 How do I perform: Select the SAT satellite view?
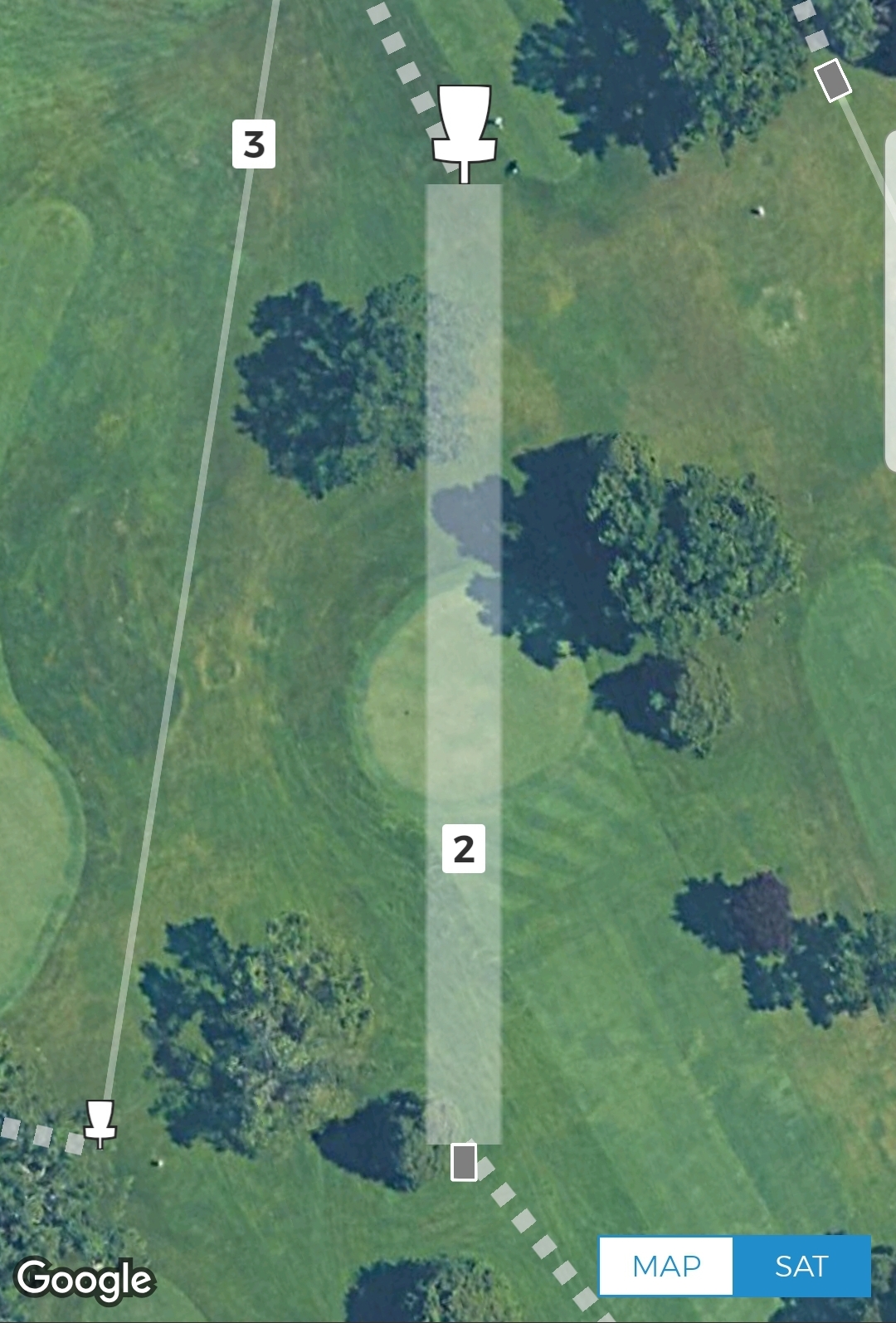point(801,1266)
